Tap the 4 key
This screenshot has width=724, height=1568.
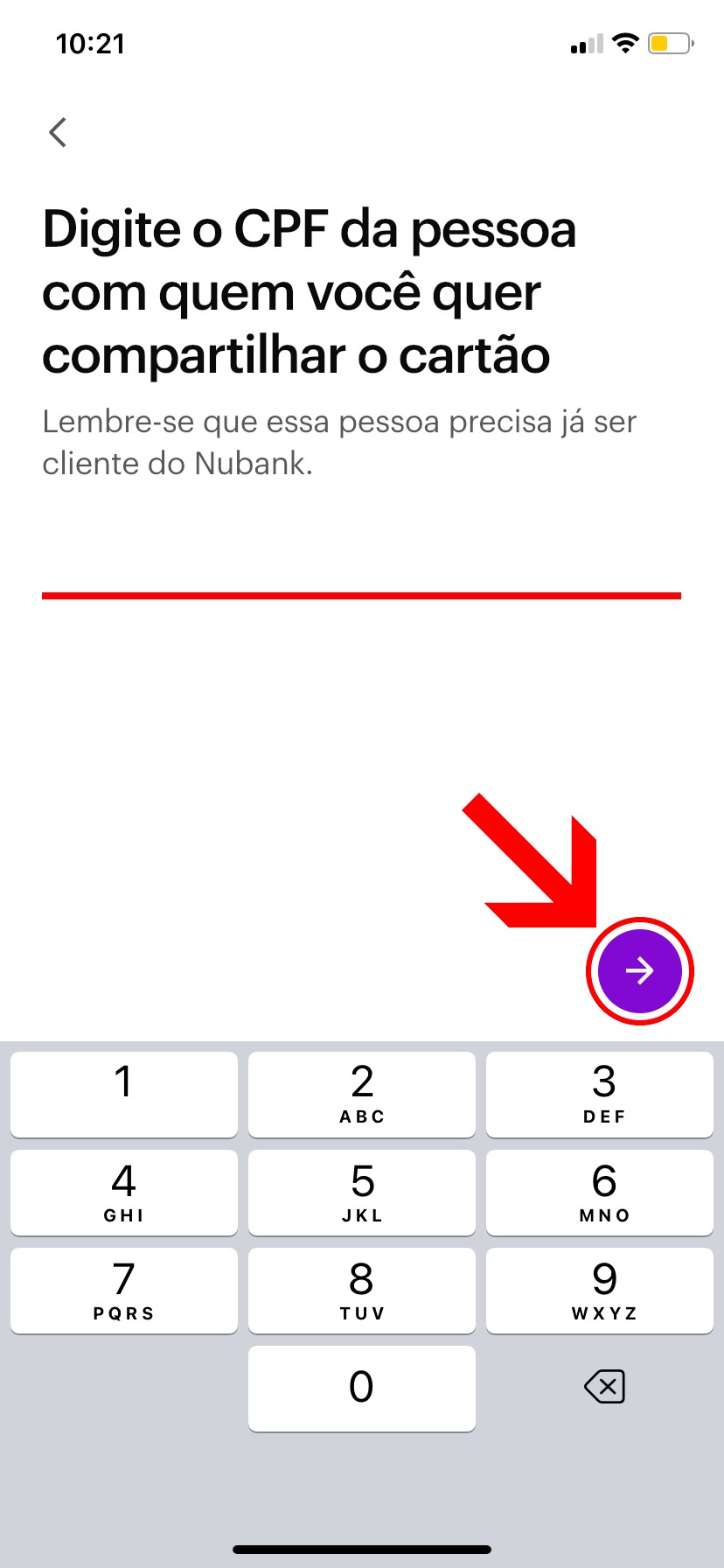124,1192
